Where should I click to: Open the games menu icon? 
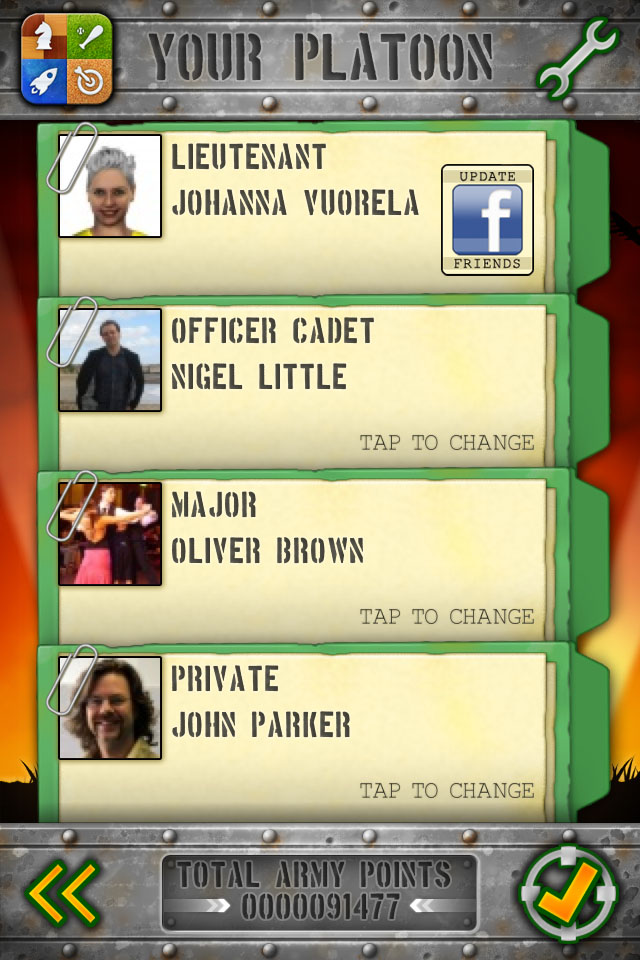pos(67,58)
